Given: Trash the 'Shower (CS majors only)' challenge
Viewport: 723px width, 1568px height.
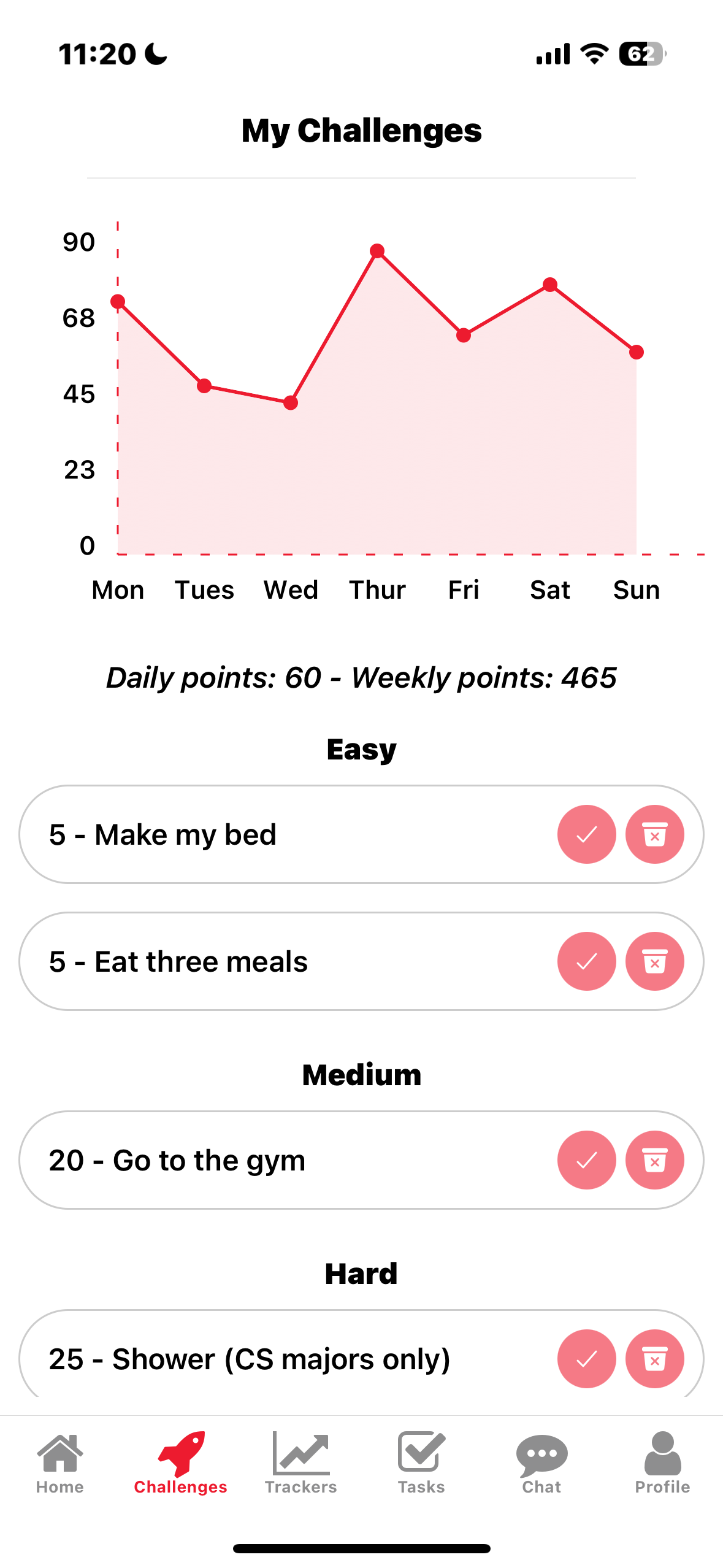Looking at the screenshot, I should (x=654, y=1358).
